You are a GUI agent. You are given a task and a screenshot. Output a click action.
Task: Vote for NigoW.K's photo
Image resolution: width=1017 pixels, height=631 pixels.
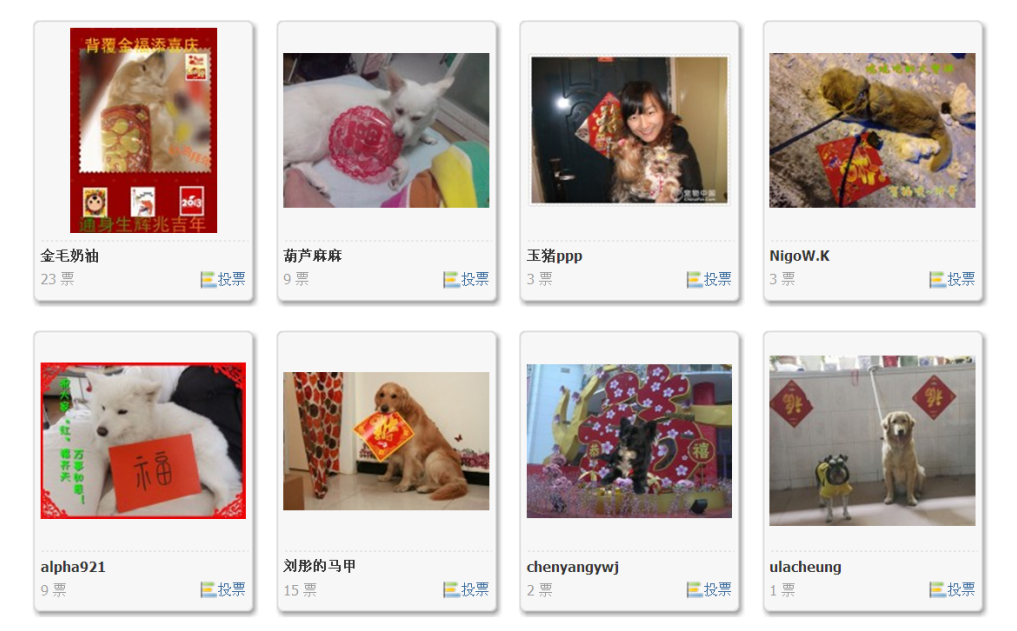coord(953,279)
